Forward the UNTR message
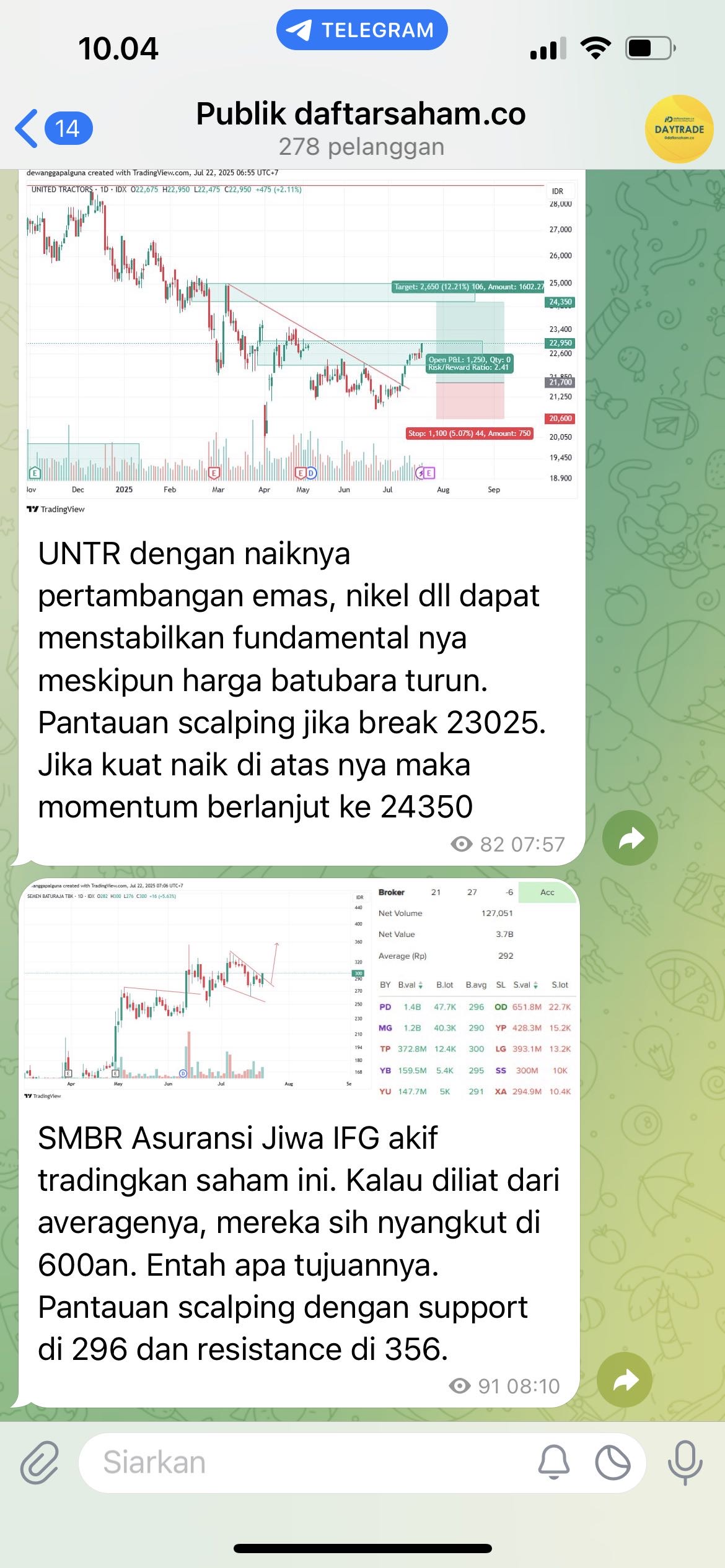 pyautogui.click(x=630, y=837)
